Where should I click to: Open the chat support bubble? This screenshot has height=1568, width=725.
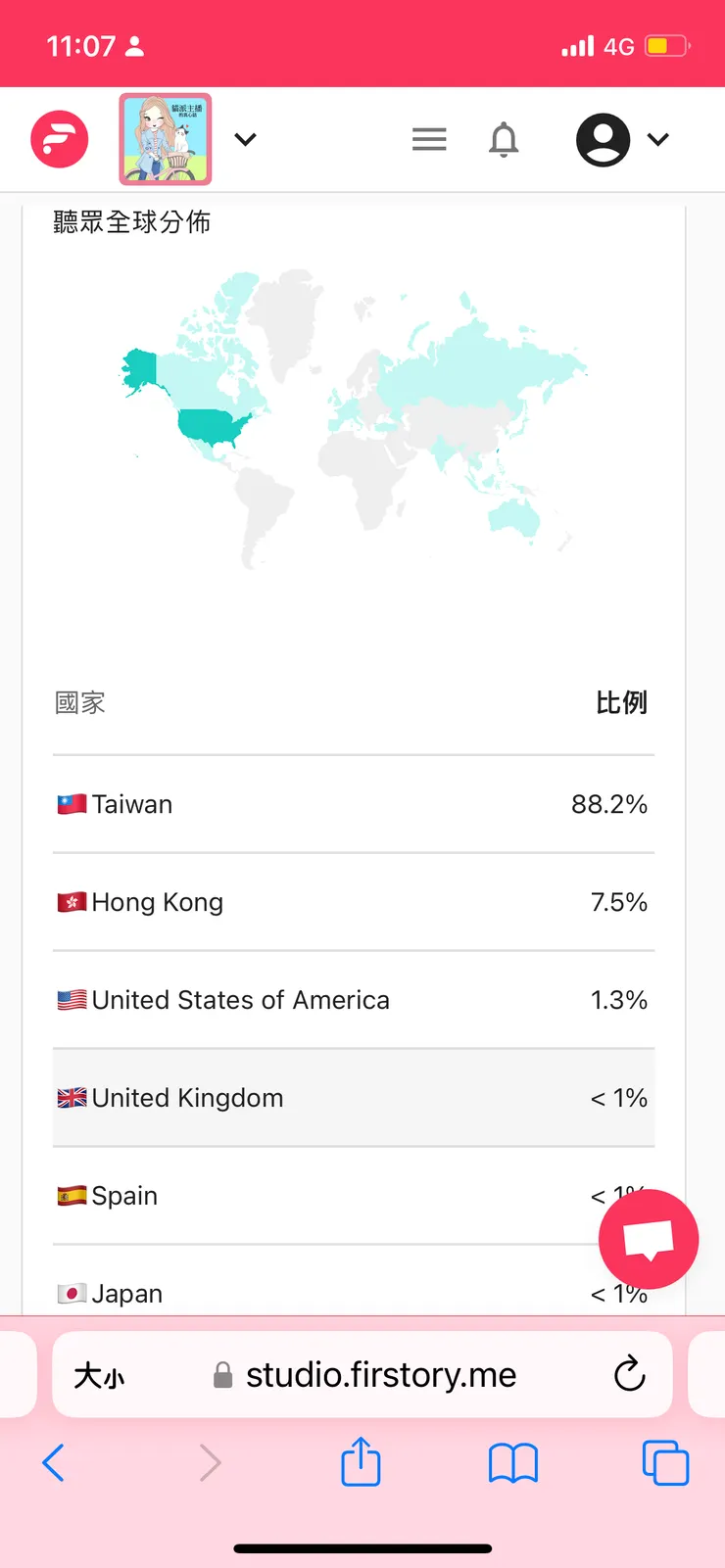649,1238
